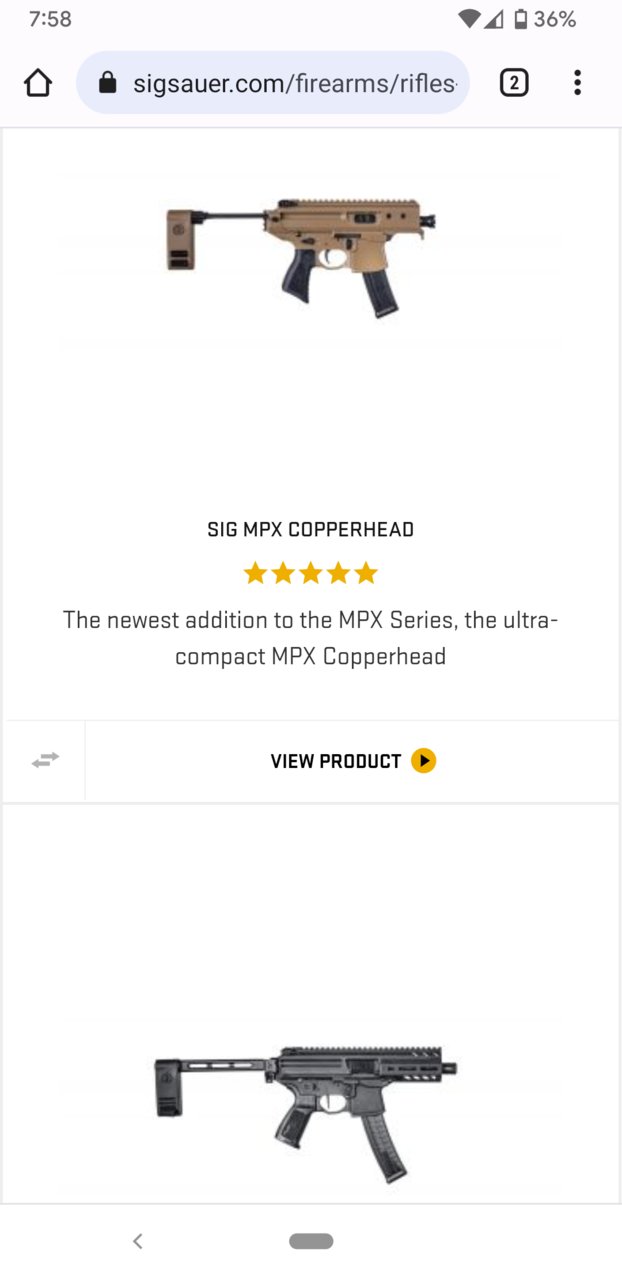The image size is (622, 1279).
Task: Open the browser overflow menu
Action: coord(577,83)
